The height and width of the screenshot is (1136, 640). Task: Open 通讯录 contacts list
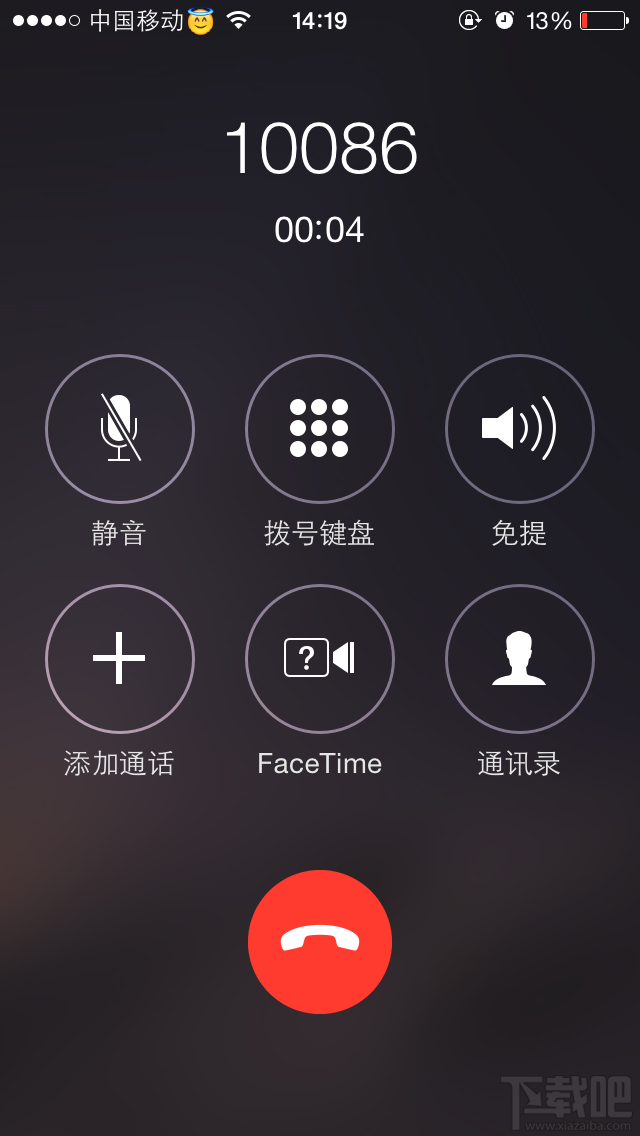[520, 658]
